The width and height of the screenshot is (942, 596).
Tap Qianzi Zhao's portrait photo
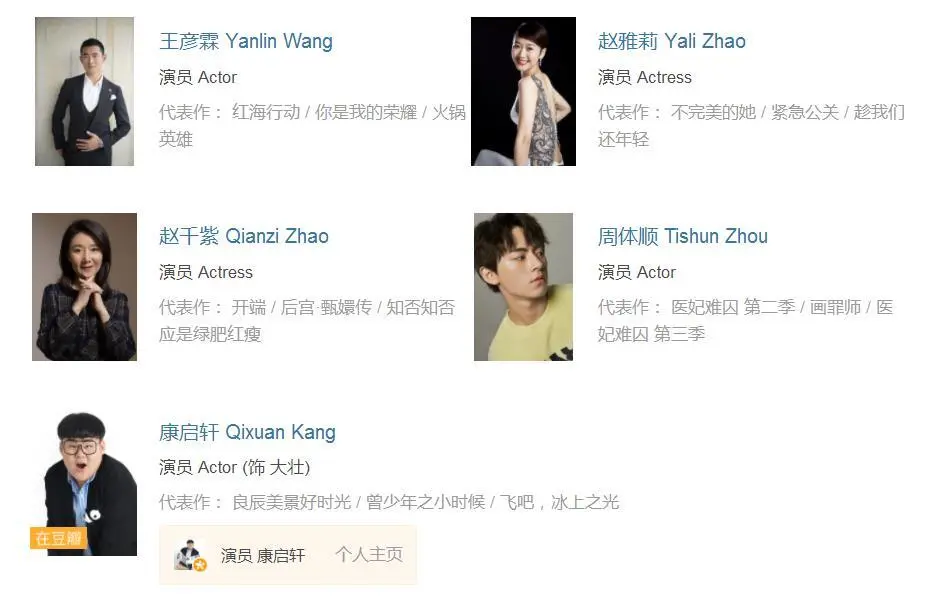tap(84, 287)
